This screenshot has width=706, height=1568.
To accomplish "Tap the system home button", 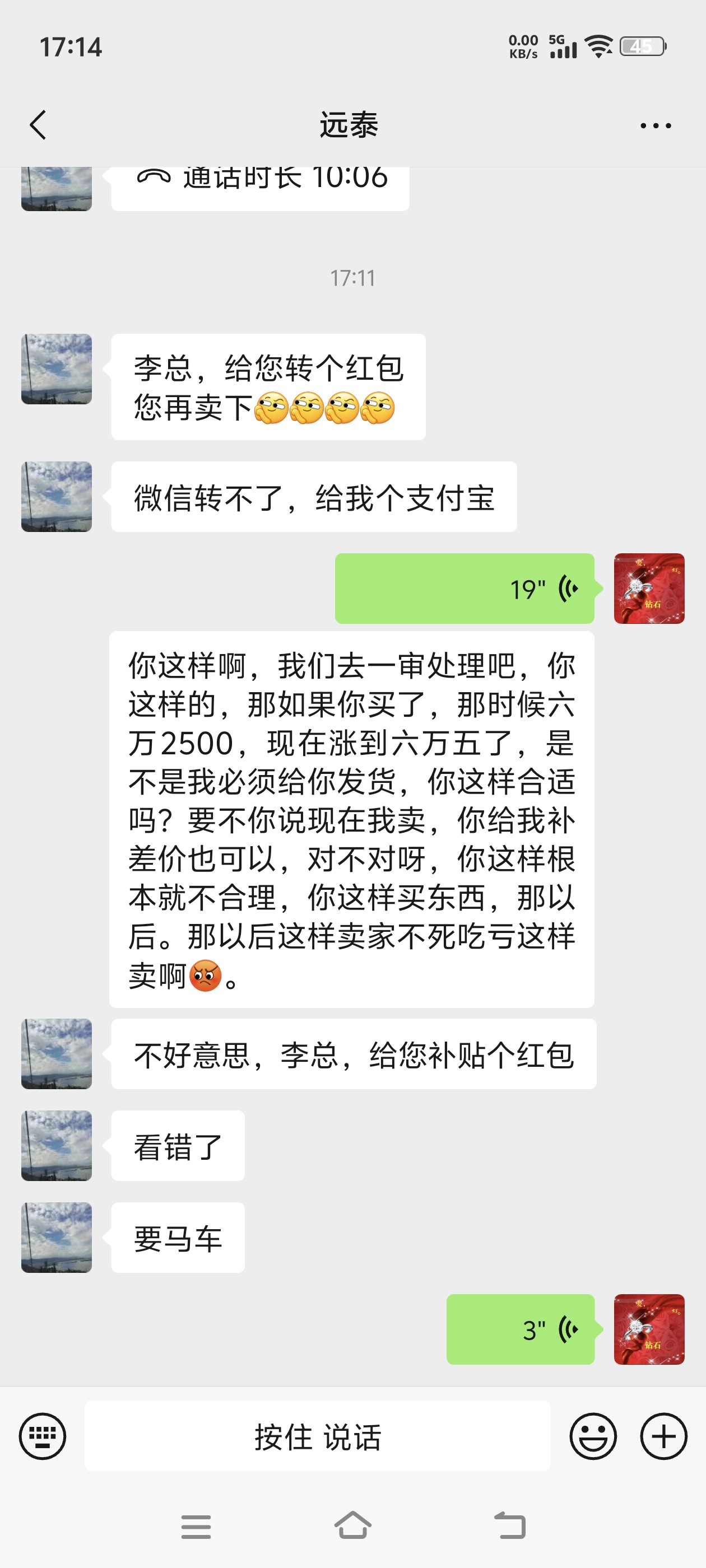I will pyautogui.click(x=352, y=1526).
